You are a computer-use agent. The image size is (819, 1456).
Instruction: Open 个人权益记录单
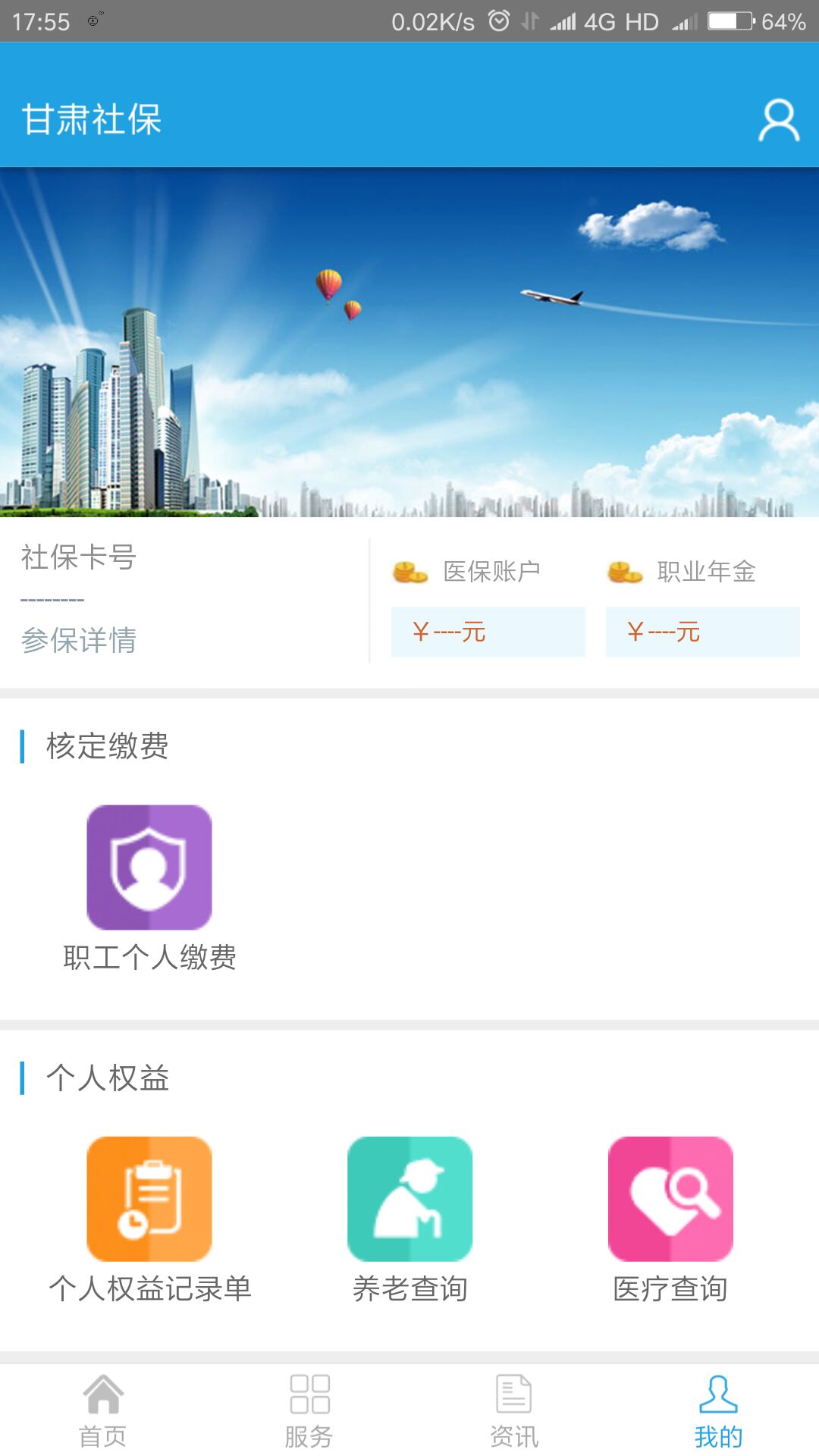pyautogui.click(x=149, y=1199)
